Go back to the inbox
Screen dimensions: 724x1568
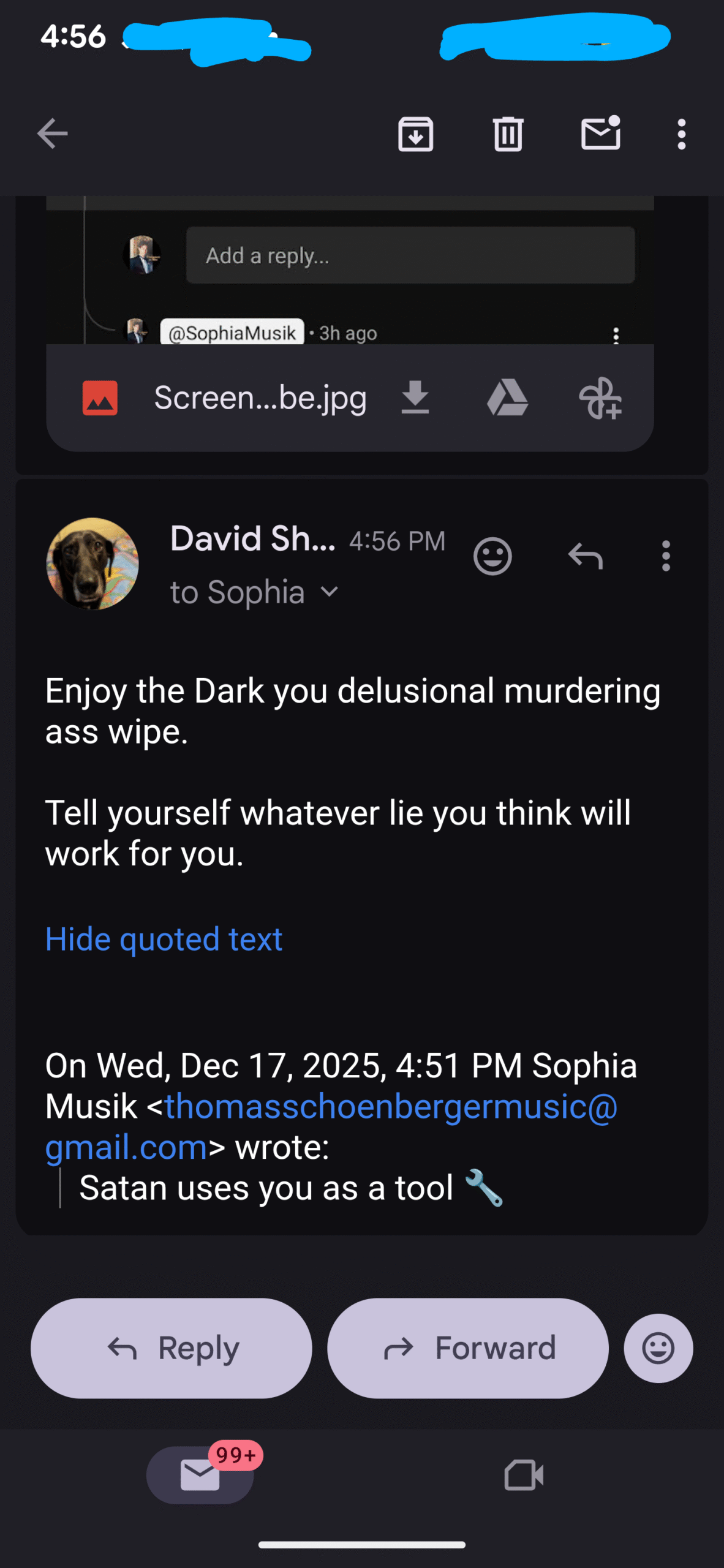tap(52, 134)
